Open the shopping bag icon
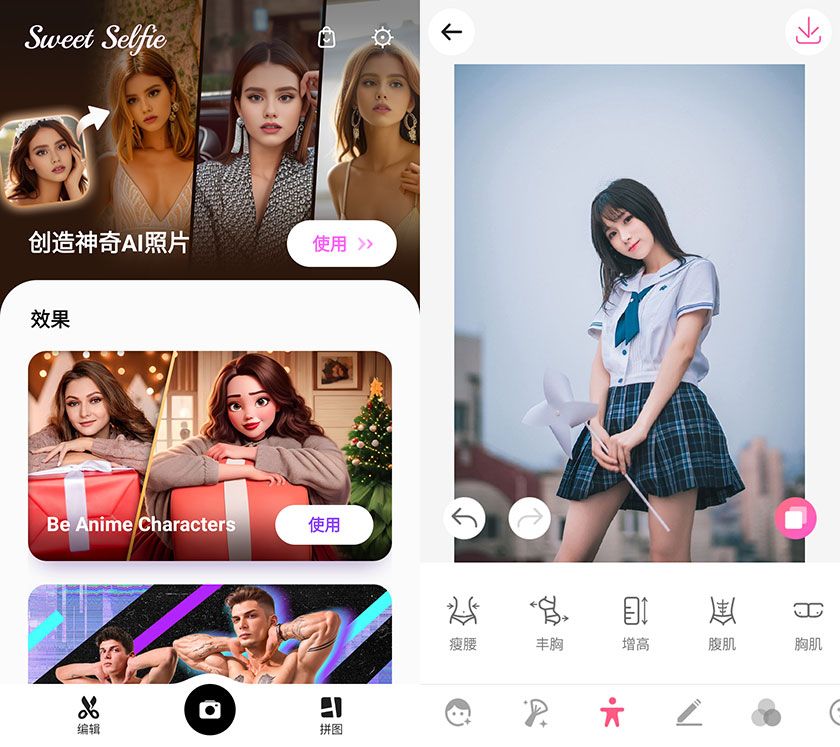 (x=326, y=38)
